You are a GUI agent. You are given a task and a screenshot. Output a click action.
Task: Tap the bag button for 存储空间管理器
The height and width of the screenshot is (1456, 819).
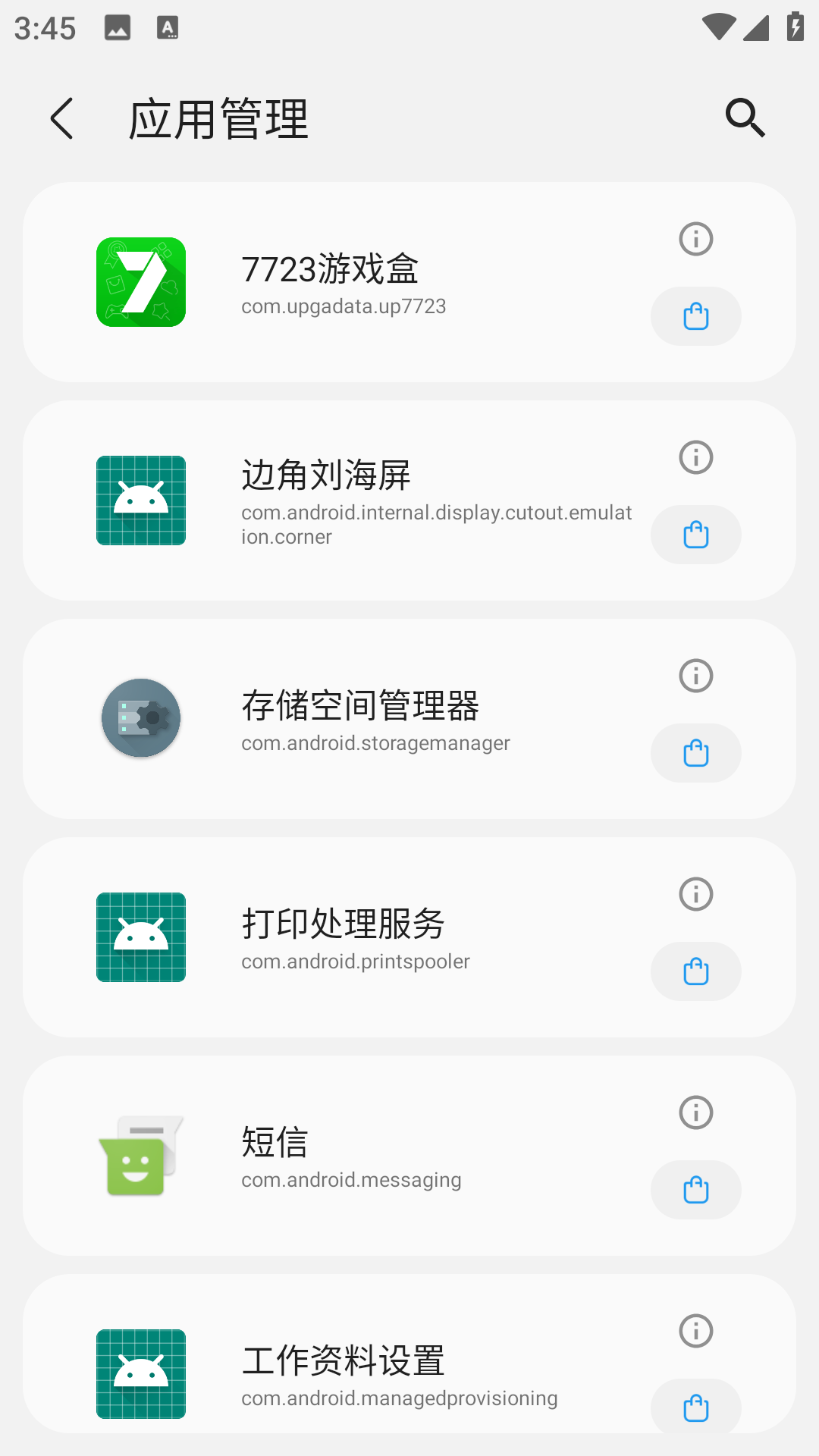click(x=695, y=753)
